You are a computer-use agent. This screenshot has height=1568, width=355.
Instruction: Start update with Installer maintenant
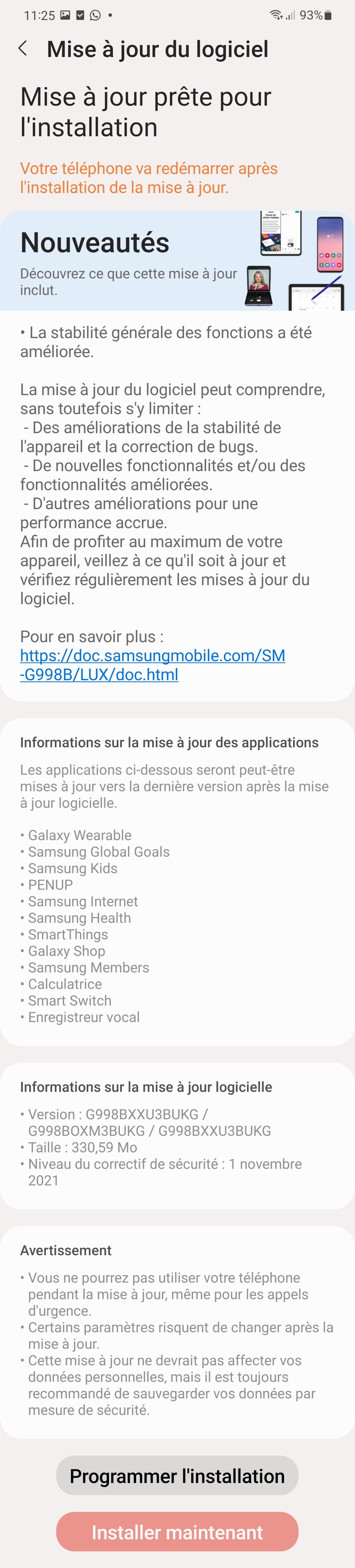click(177, 1532)
